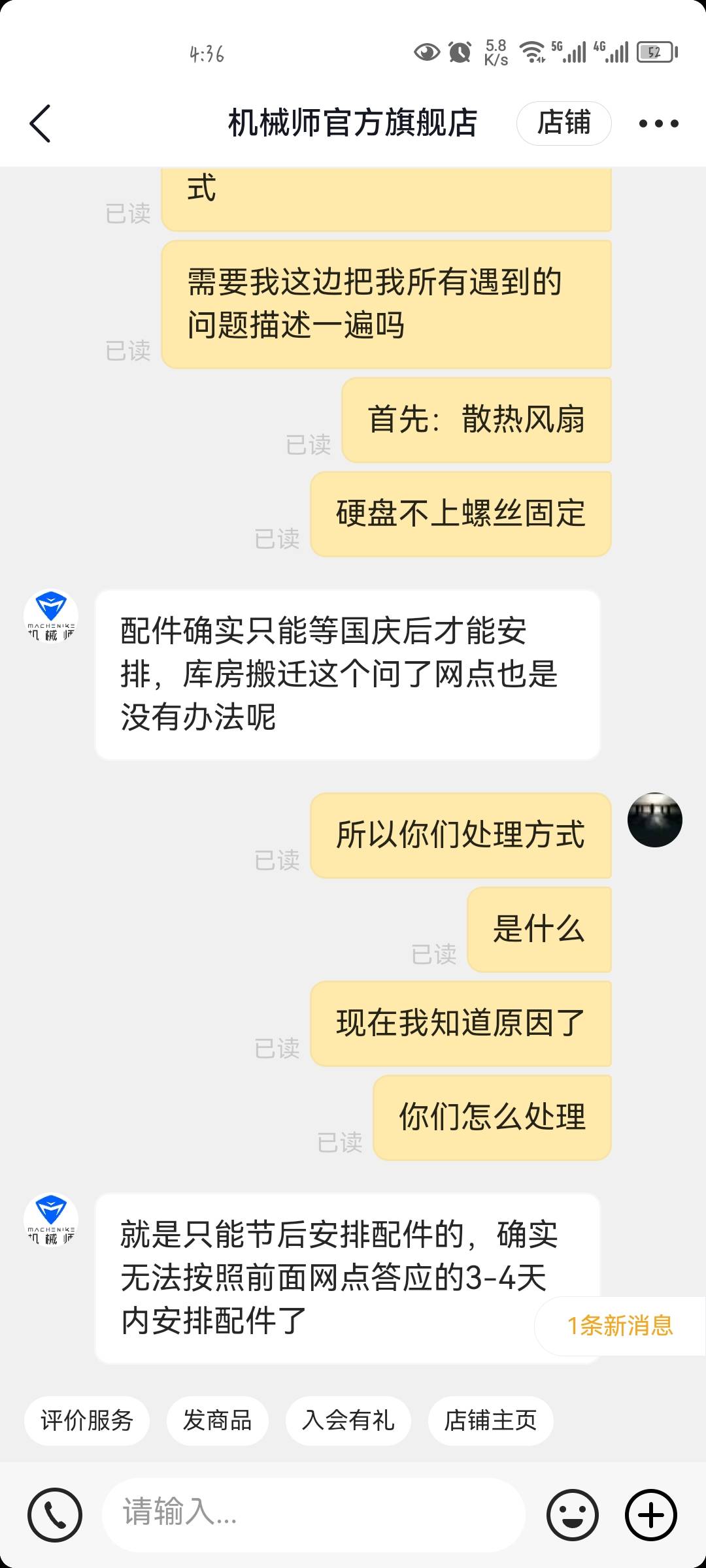Open the 入会有礼 membership chip
This screenshot has width=706, height=1568.
click(x=348, y=1420)
